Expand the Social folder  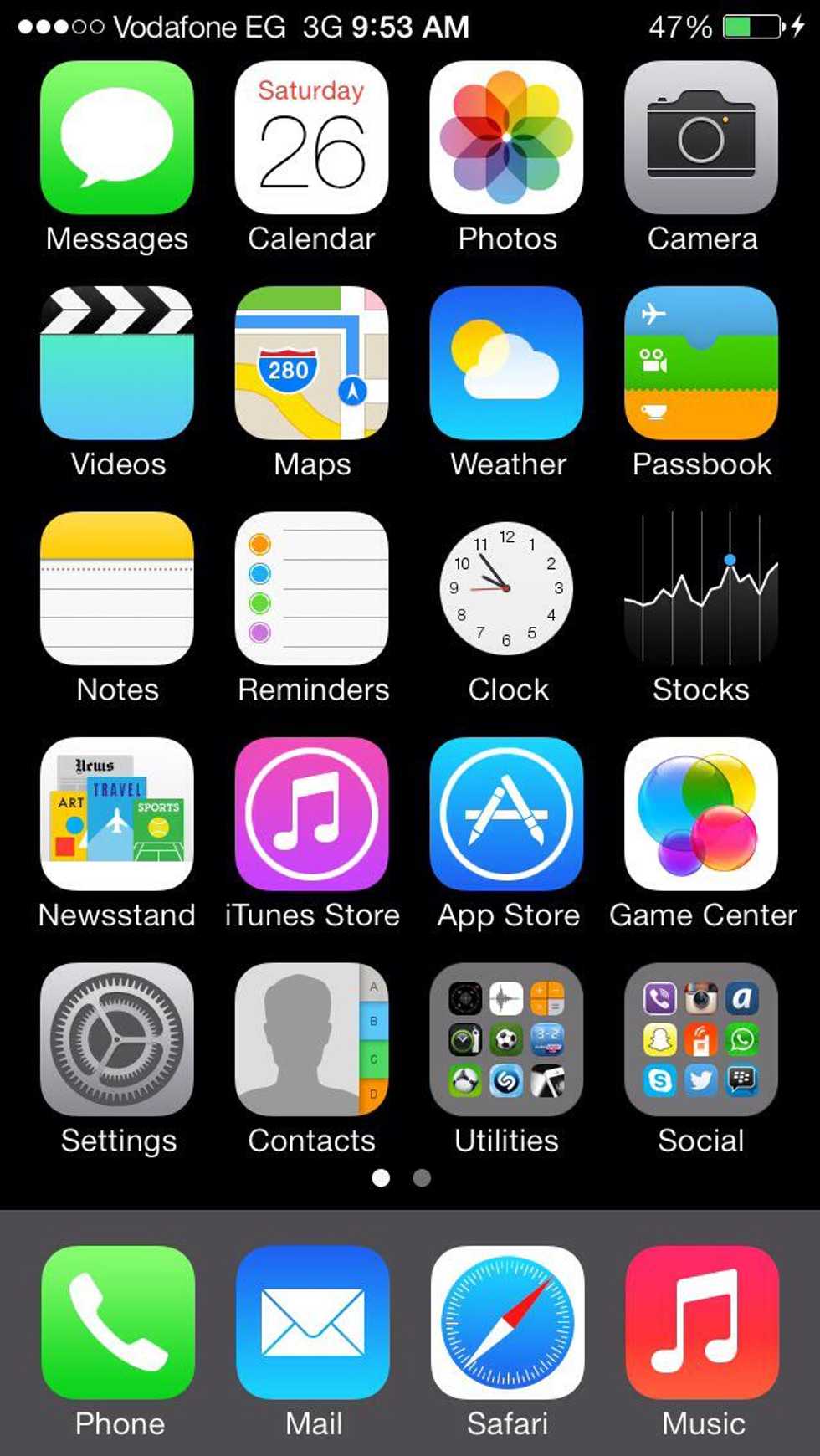701,1039
